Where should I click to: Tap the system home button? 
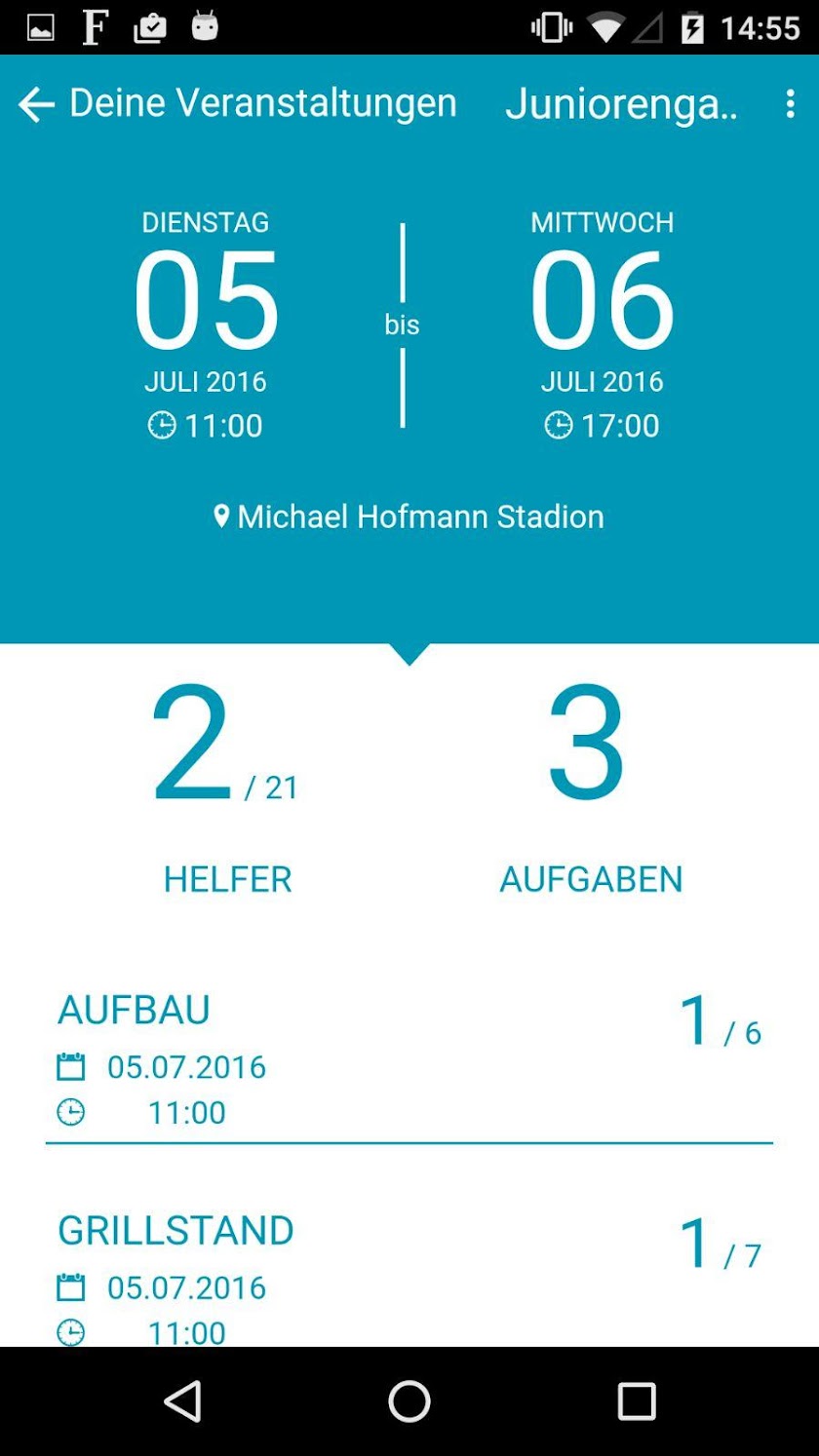coord(409,1401)
